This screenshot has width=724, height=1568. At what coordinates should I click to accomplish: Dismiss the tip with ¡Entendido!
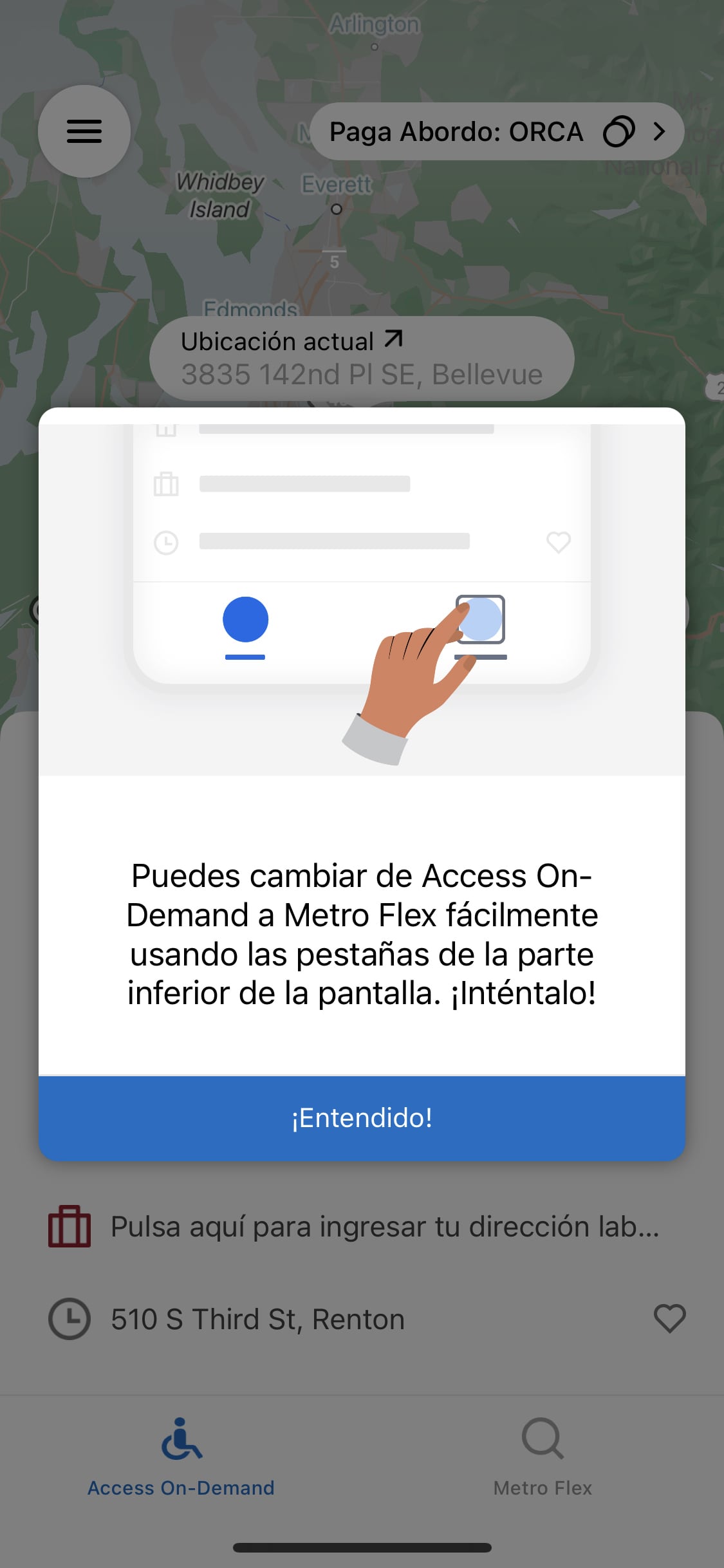tap(362, 1118)
